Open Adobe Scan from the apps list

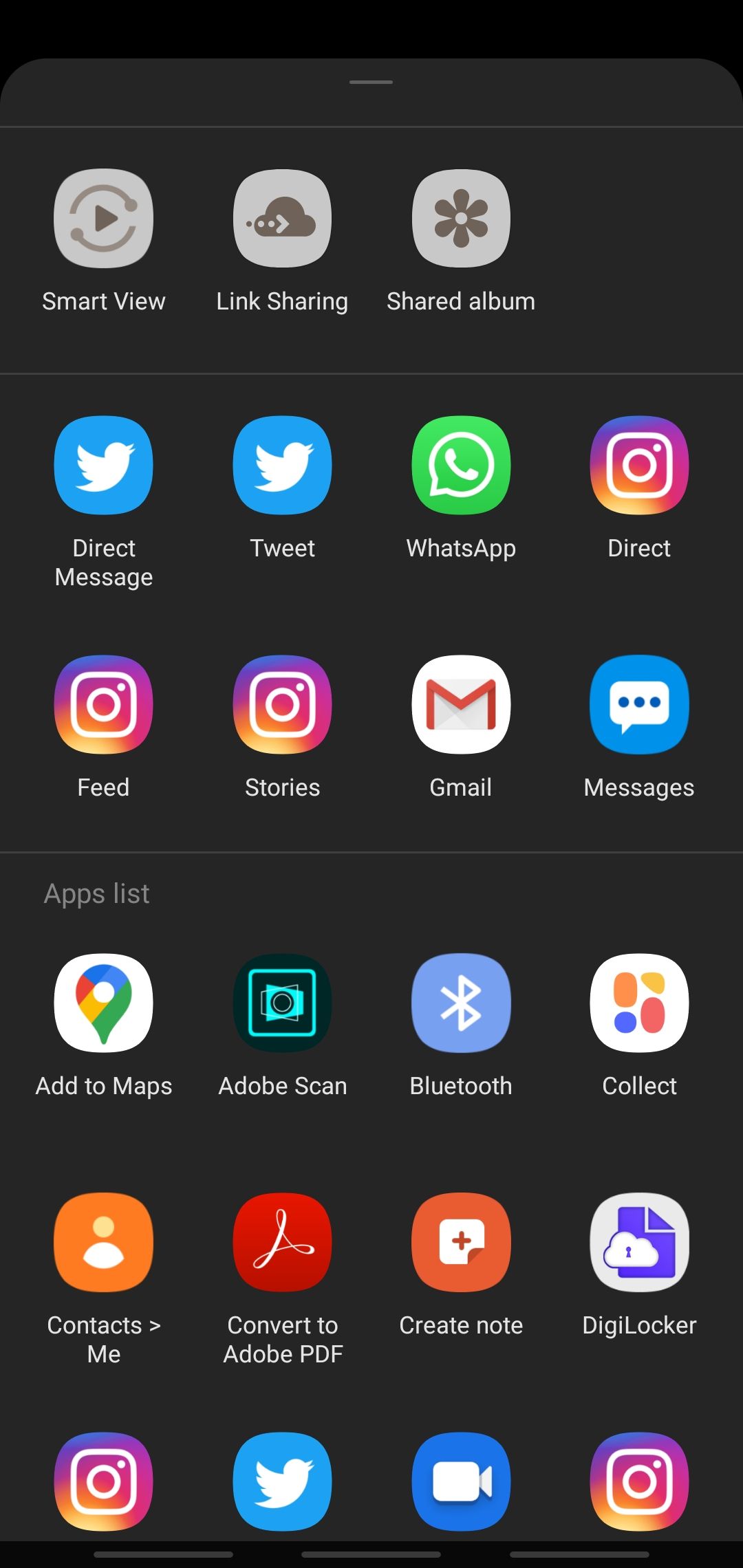(x=281, y=1002)
